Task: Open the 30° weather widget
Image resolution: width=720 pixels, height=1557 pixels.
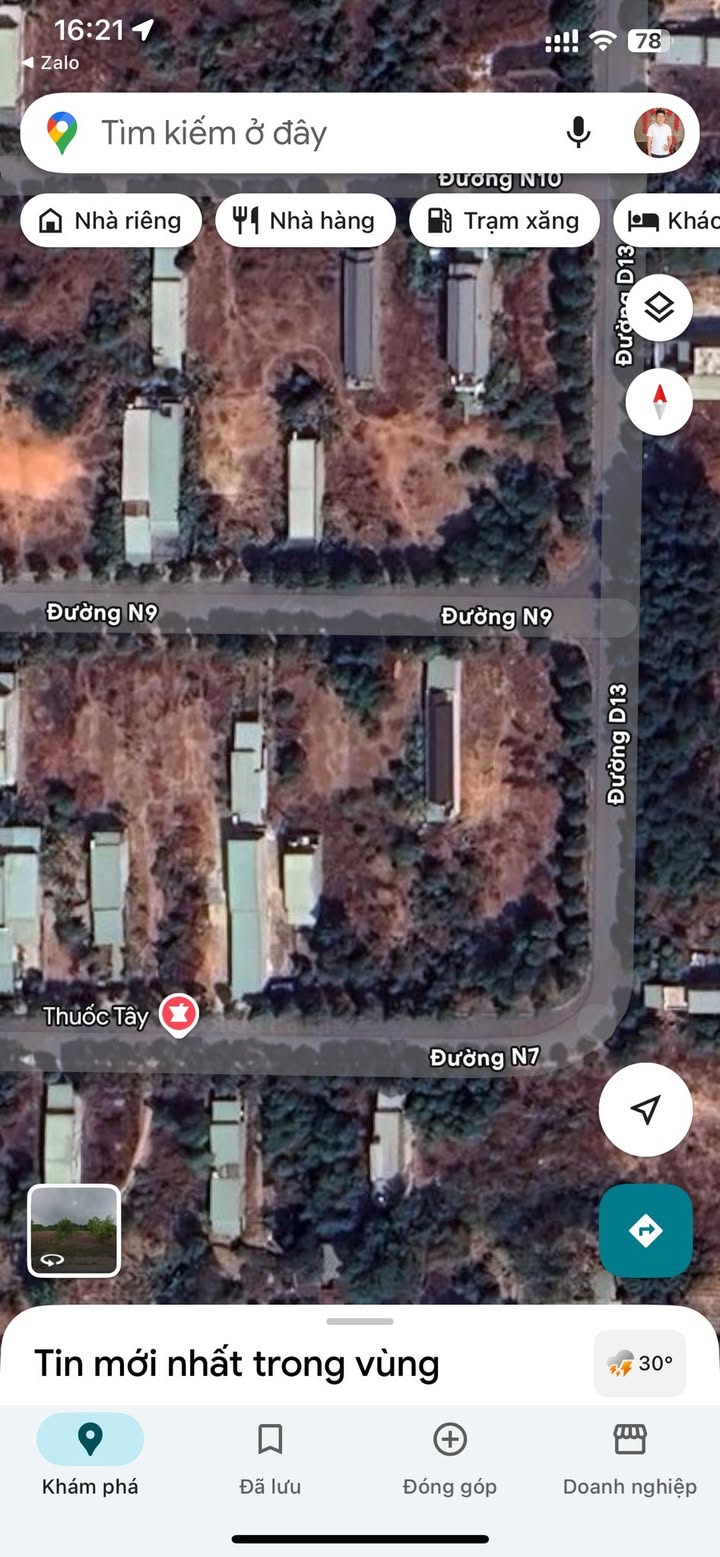Action: (640, 1363)
